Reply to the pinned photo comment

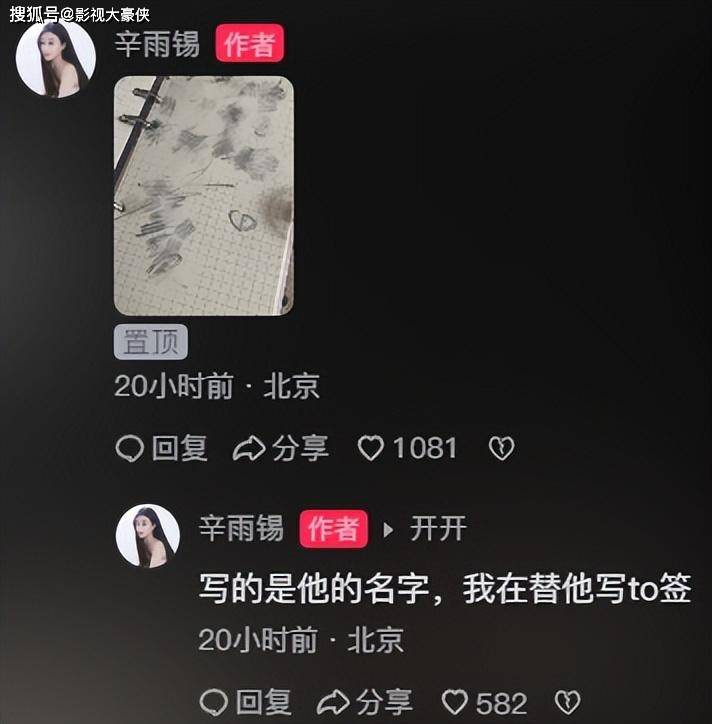click(162, 448)
